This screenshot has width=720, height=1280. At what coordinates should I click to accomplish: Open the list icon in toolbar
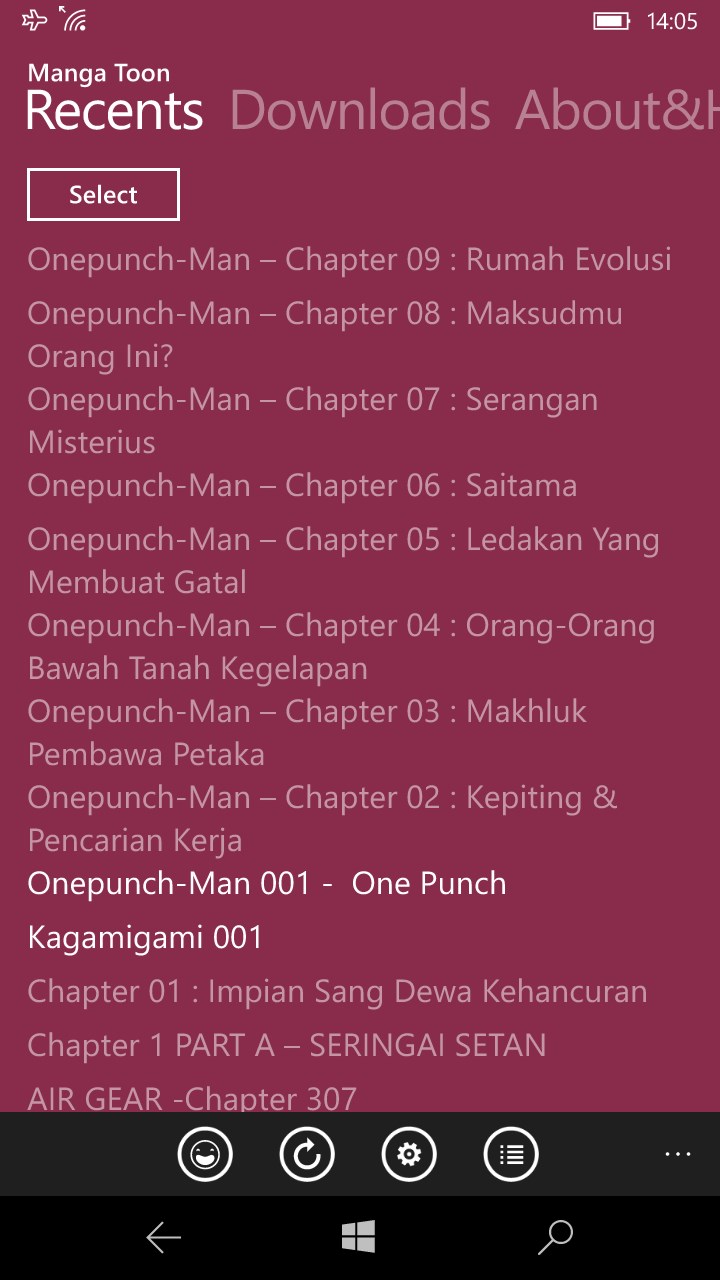point(511,1155)
